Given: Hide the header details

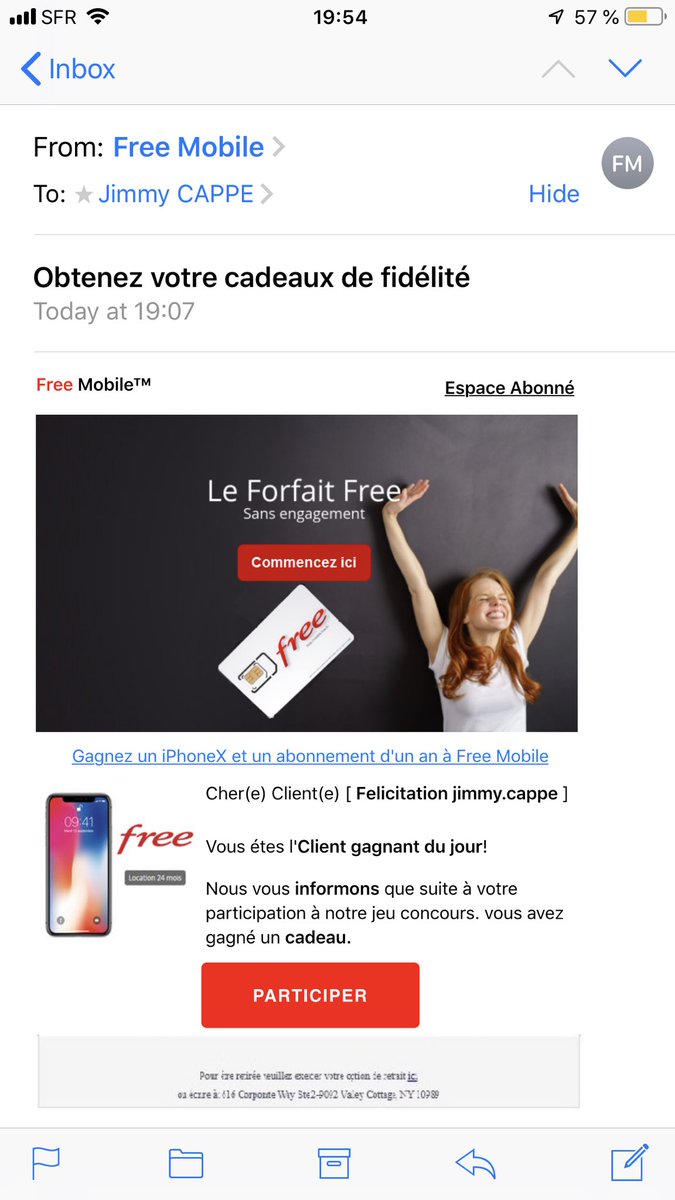Looking at the screenshot, I should point(553,194).
